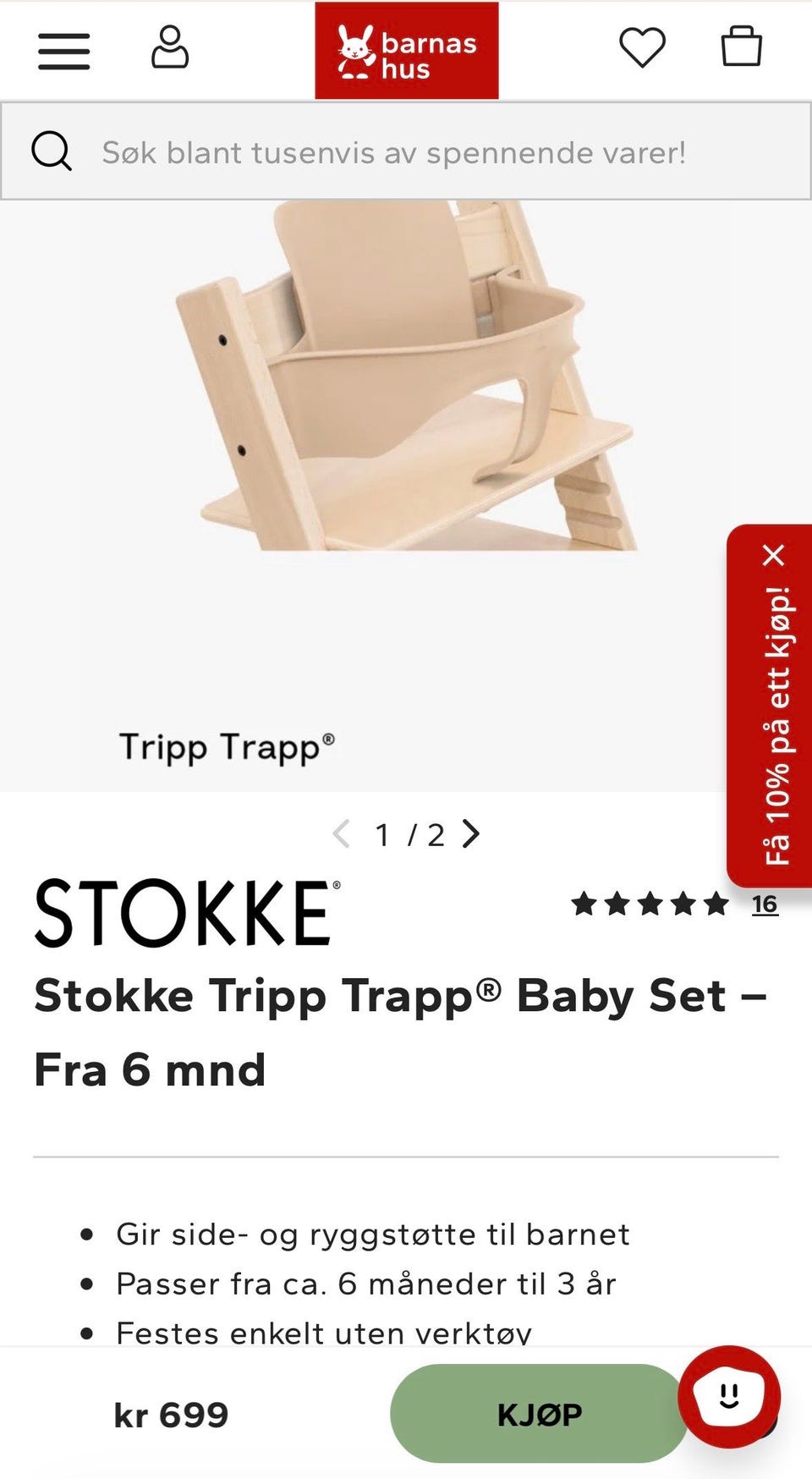Dismiss the 10% discount banner
The height and width of the screenshot is (1479, 812).
[773, 556]
